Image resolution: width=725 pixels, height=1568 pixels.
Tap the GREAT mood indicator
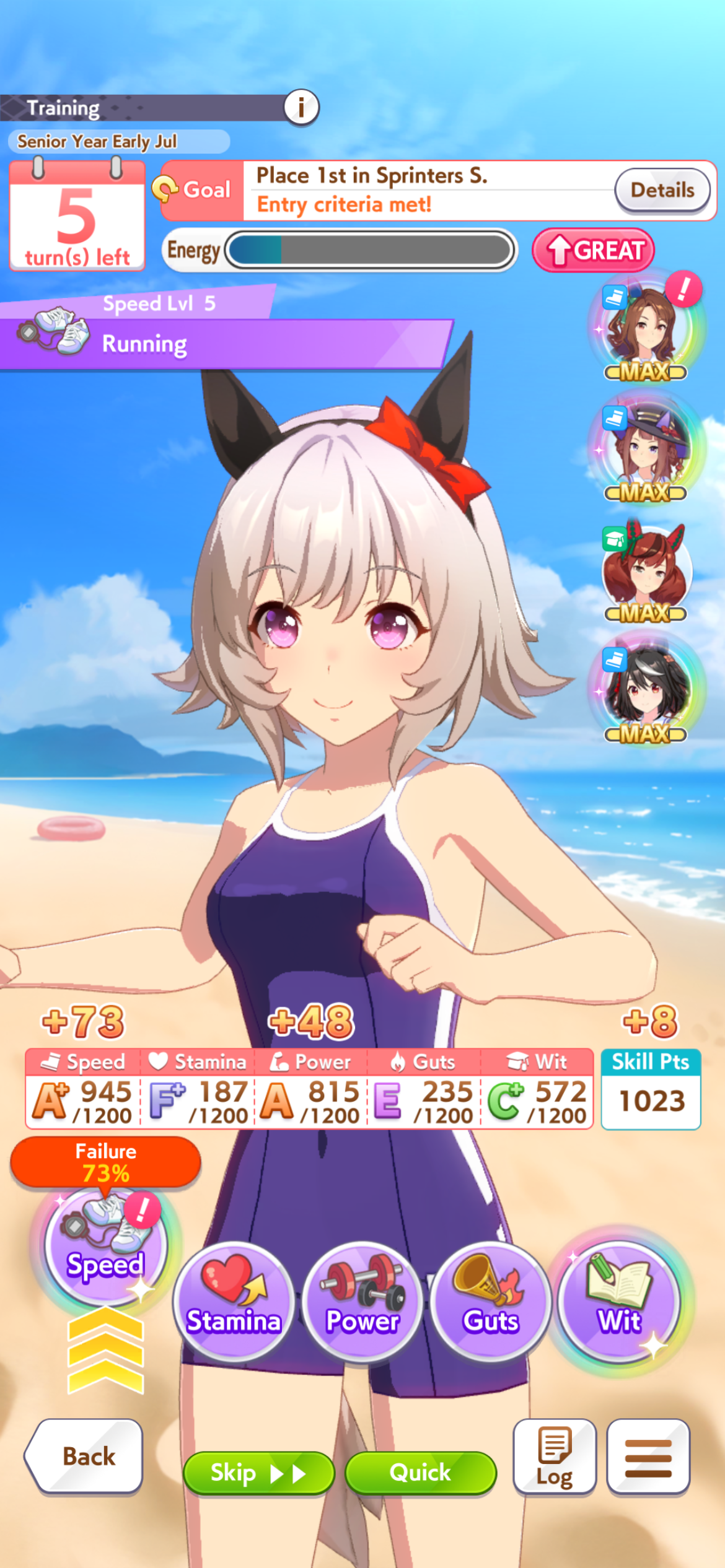[x=593, y=250]
